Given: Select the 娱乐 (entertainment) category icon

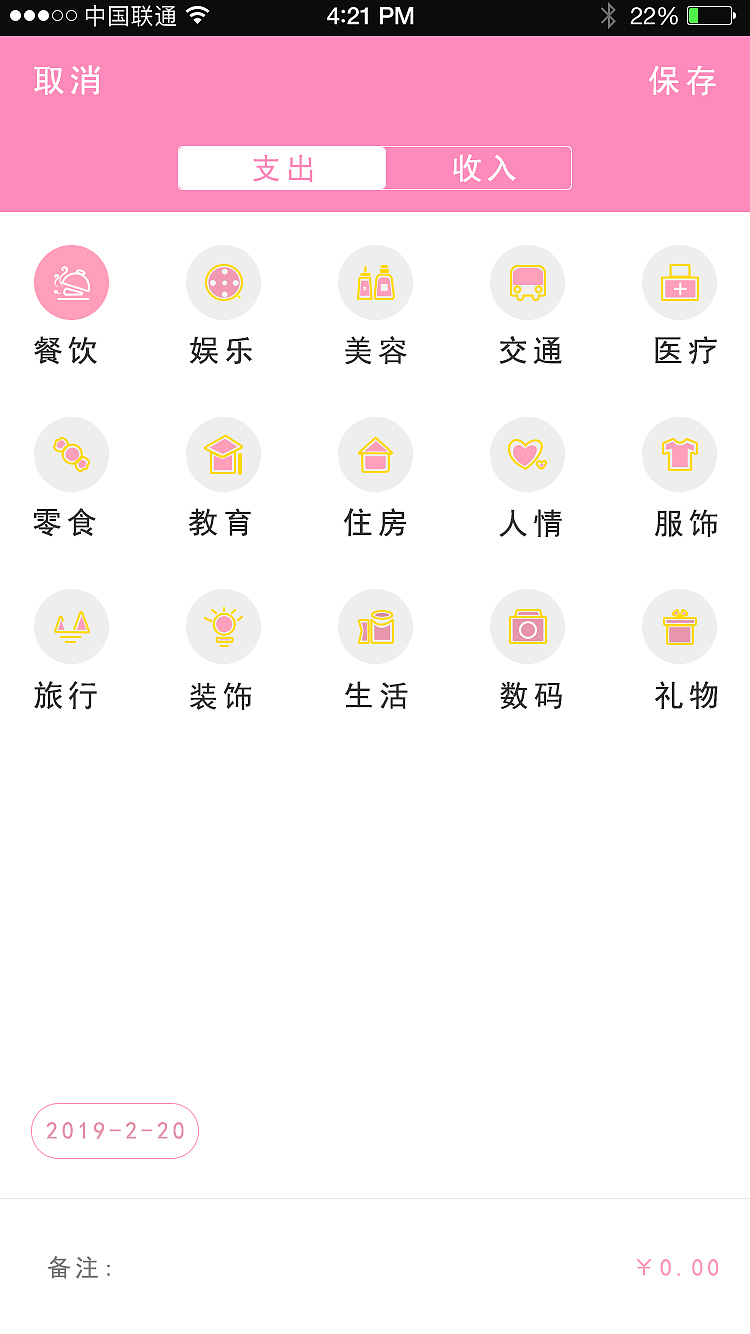Looking at the screenshot, I should point(223,282).
